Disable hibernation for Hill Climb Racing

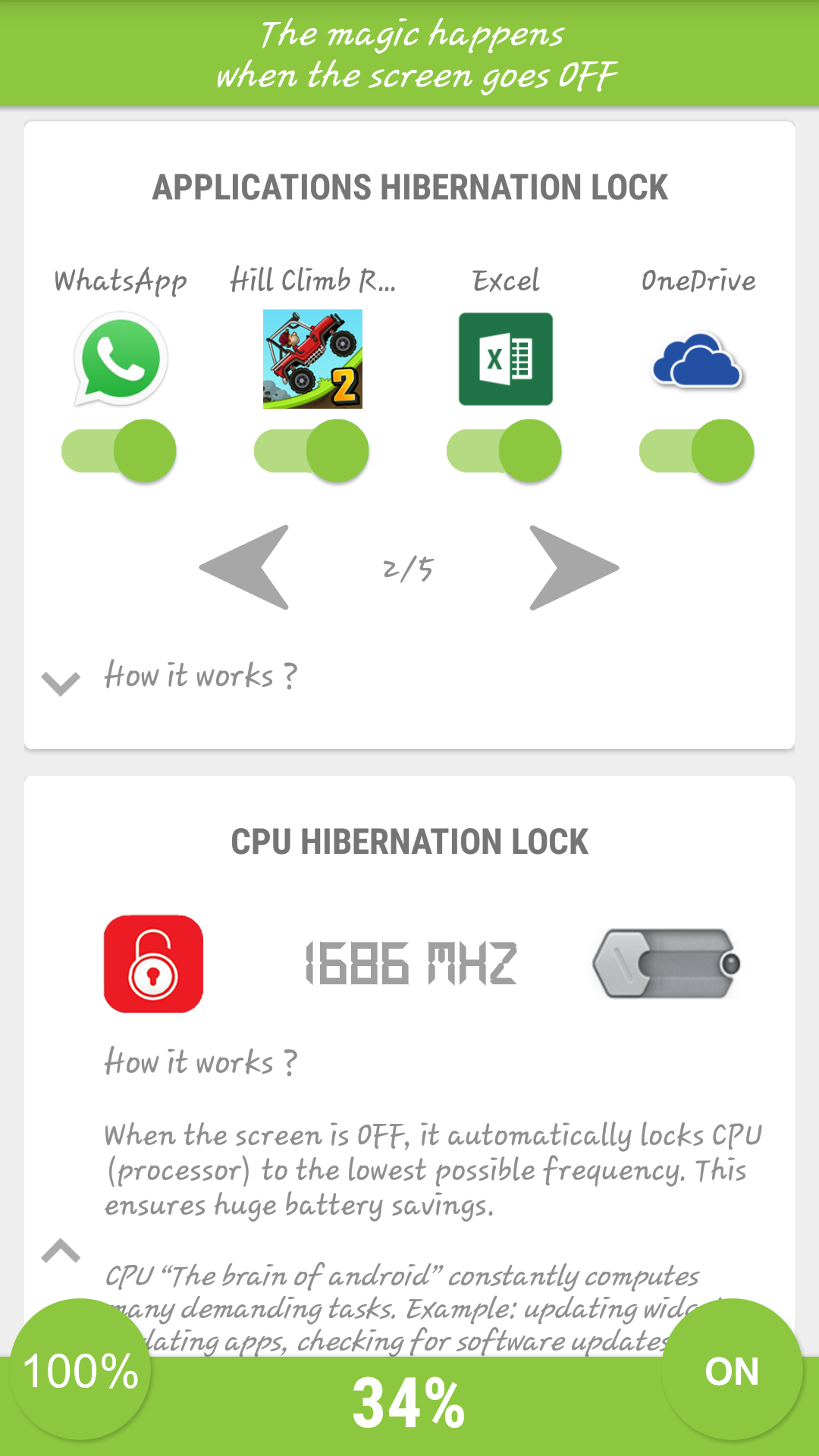coord(312,451)
